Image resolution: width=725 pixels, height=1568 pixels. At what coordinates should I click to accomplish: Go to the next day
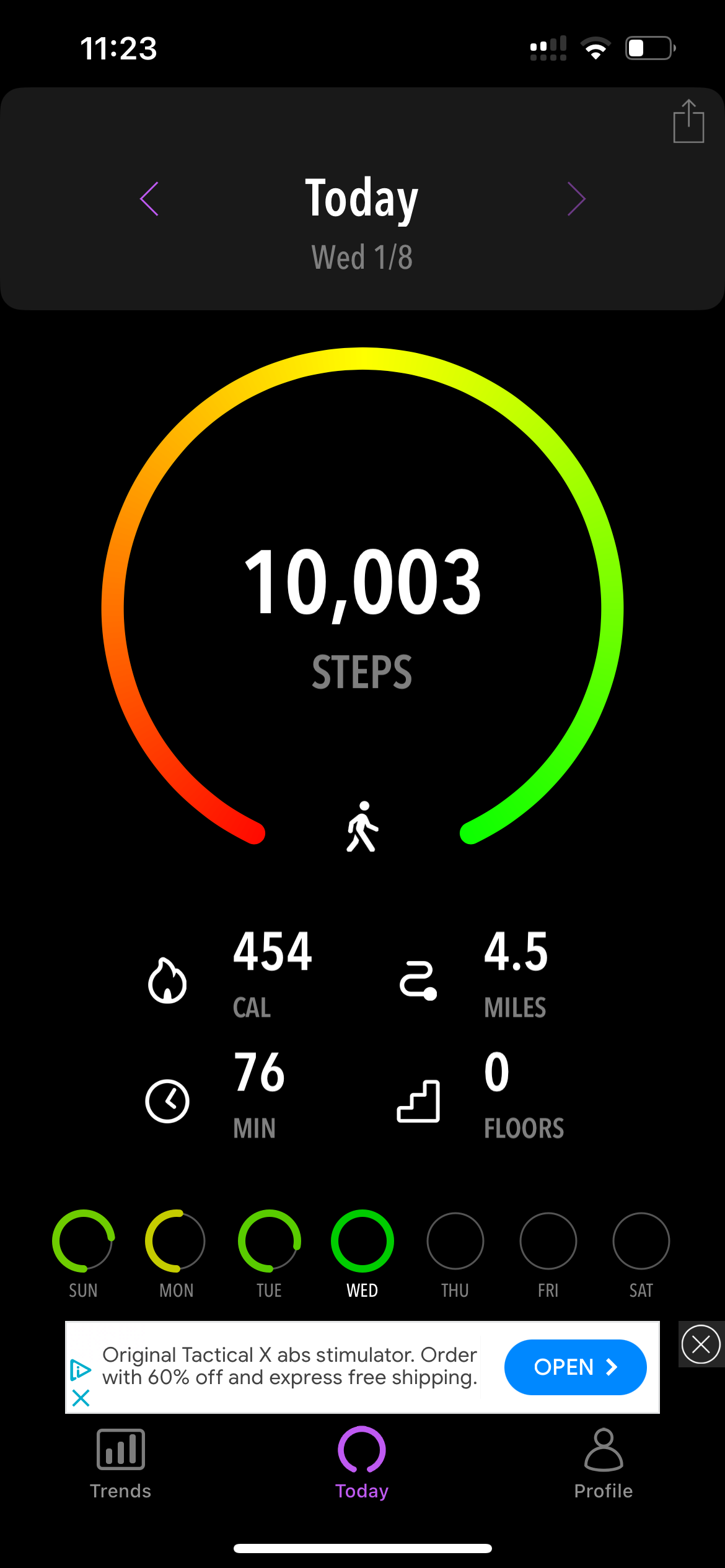tap(576, 199)
